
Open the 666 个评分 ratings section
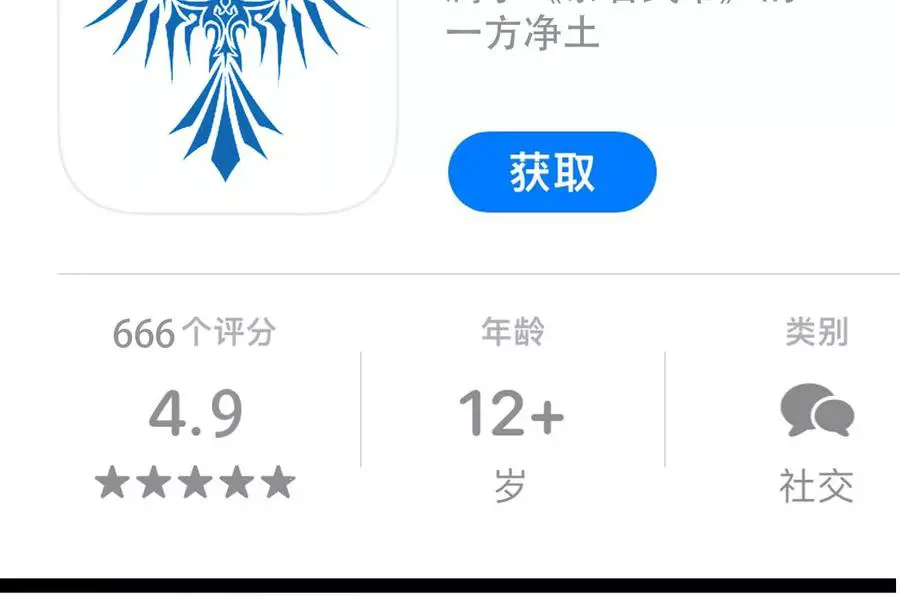[x=195, y=333]
